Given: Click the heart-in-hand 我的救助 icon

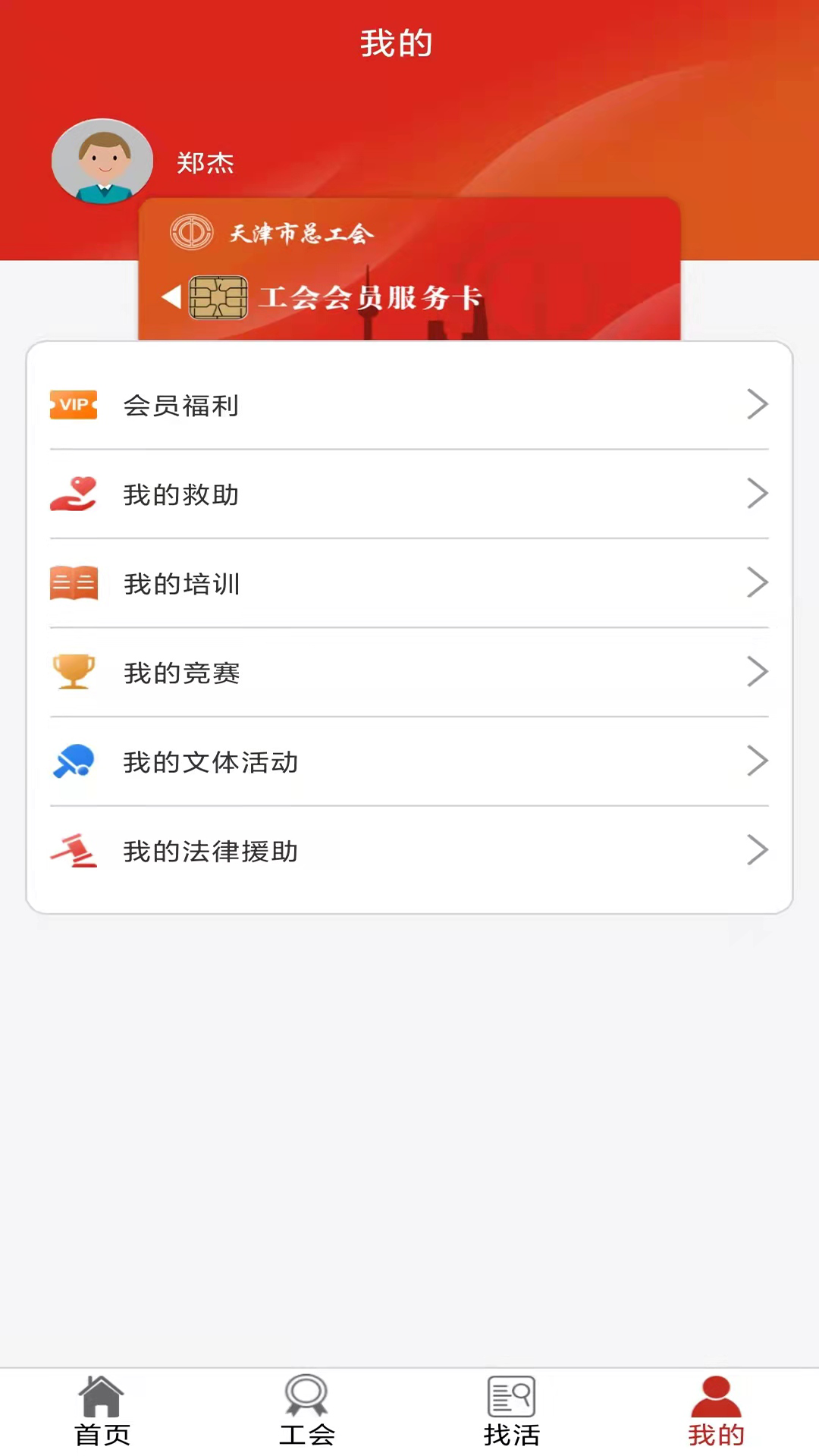Looking at the screenshot, I should [74, 494].
